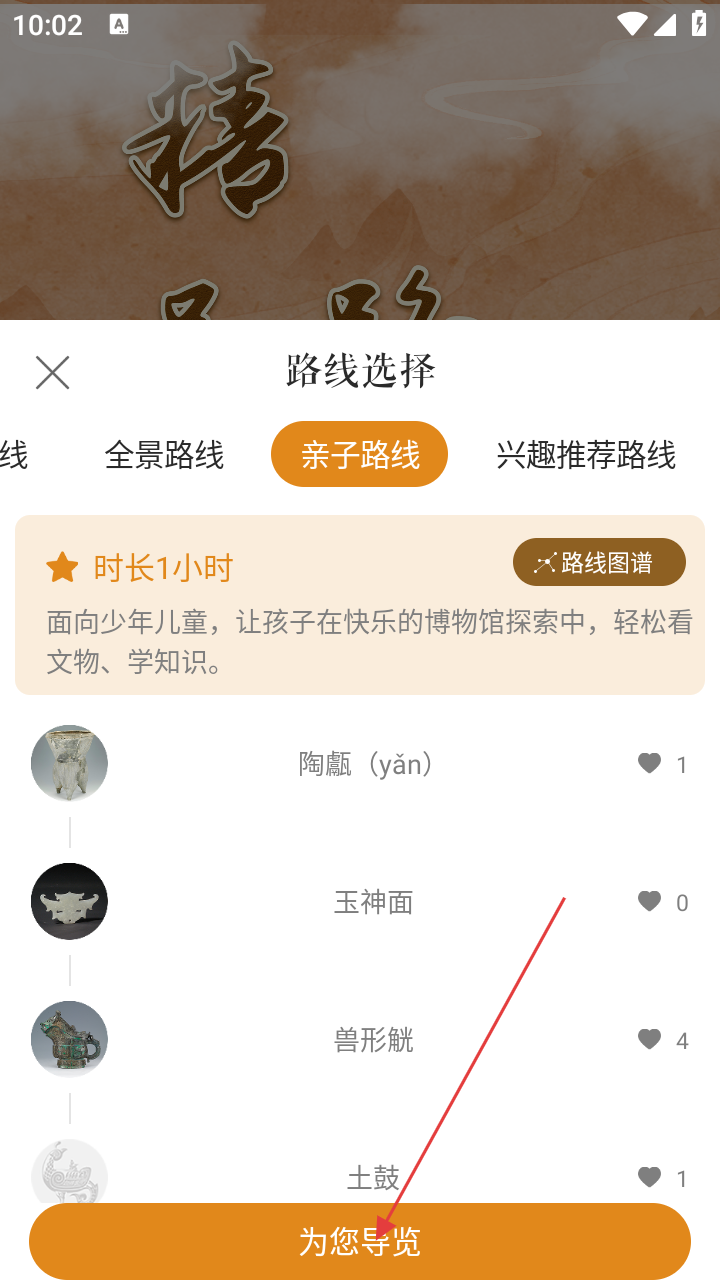
Task: Close the 路线选择 route selection panel
Action: point(52,372)
